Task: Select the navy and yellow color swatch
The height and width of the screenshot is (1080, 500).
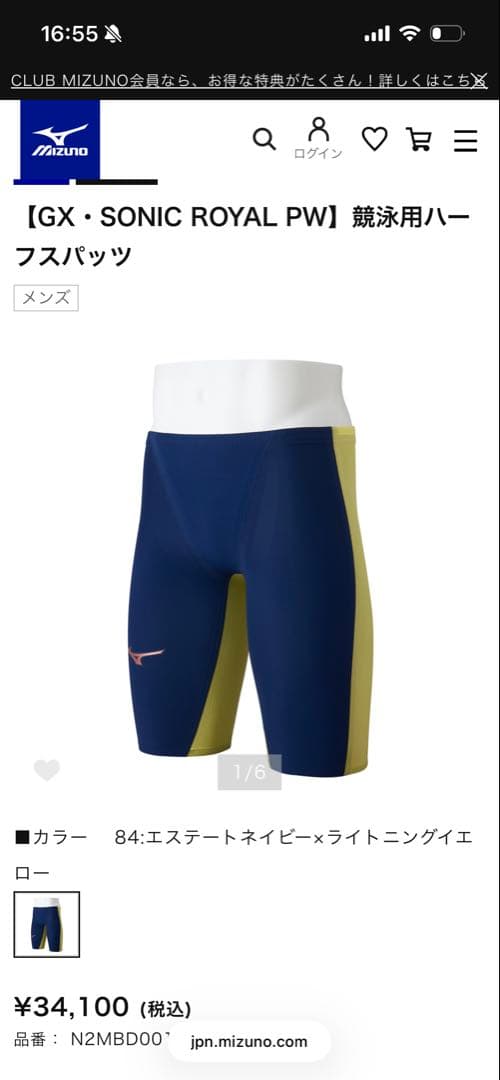Action: [47, 924]
